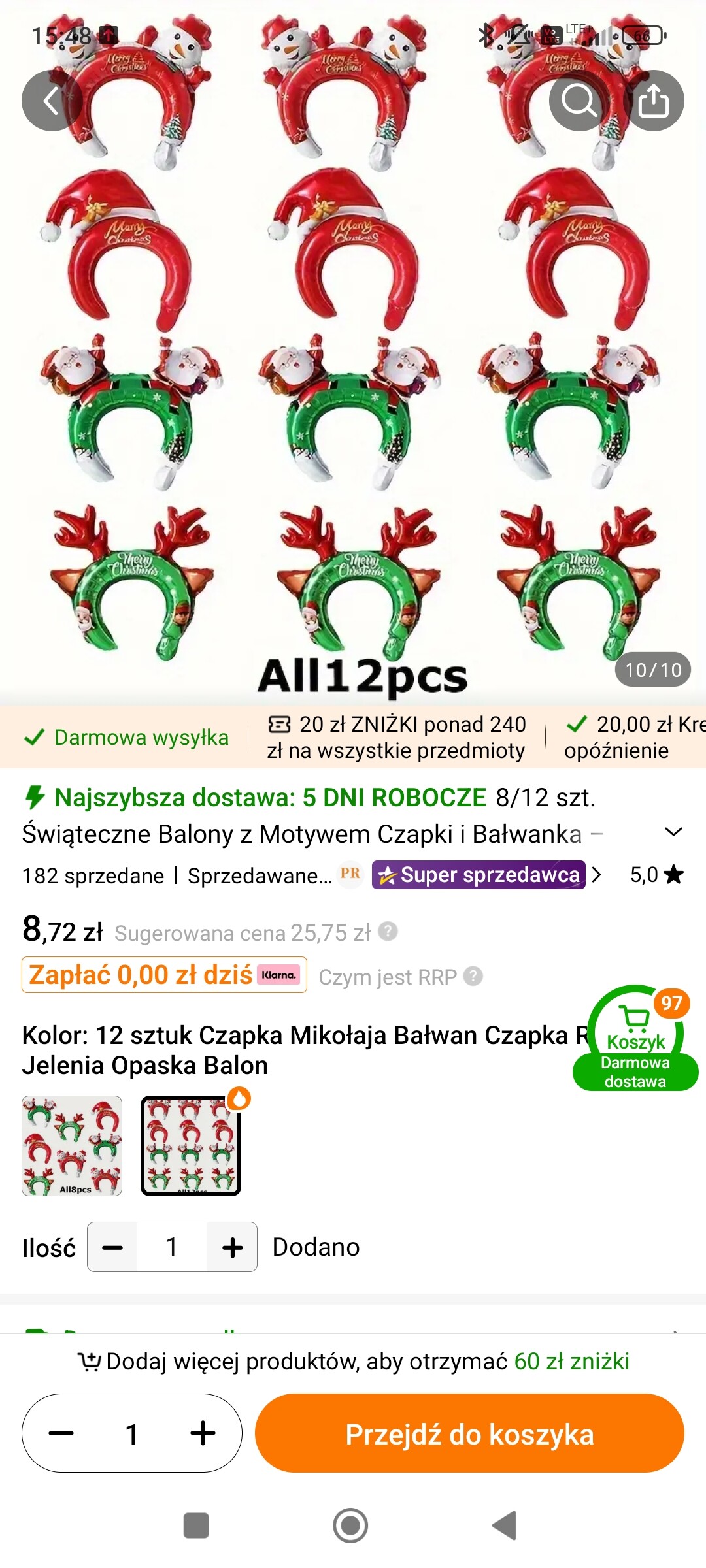Increase quantity in the Ilość stepper
706x1568 pixels.
(232, 1247)
